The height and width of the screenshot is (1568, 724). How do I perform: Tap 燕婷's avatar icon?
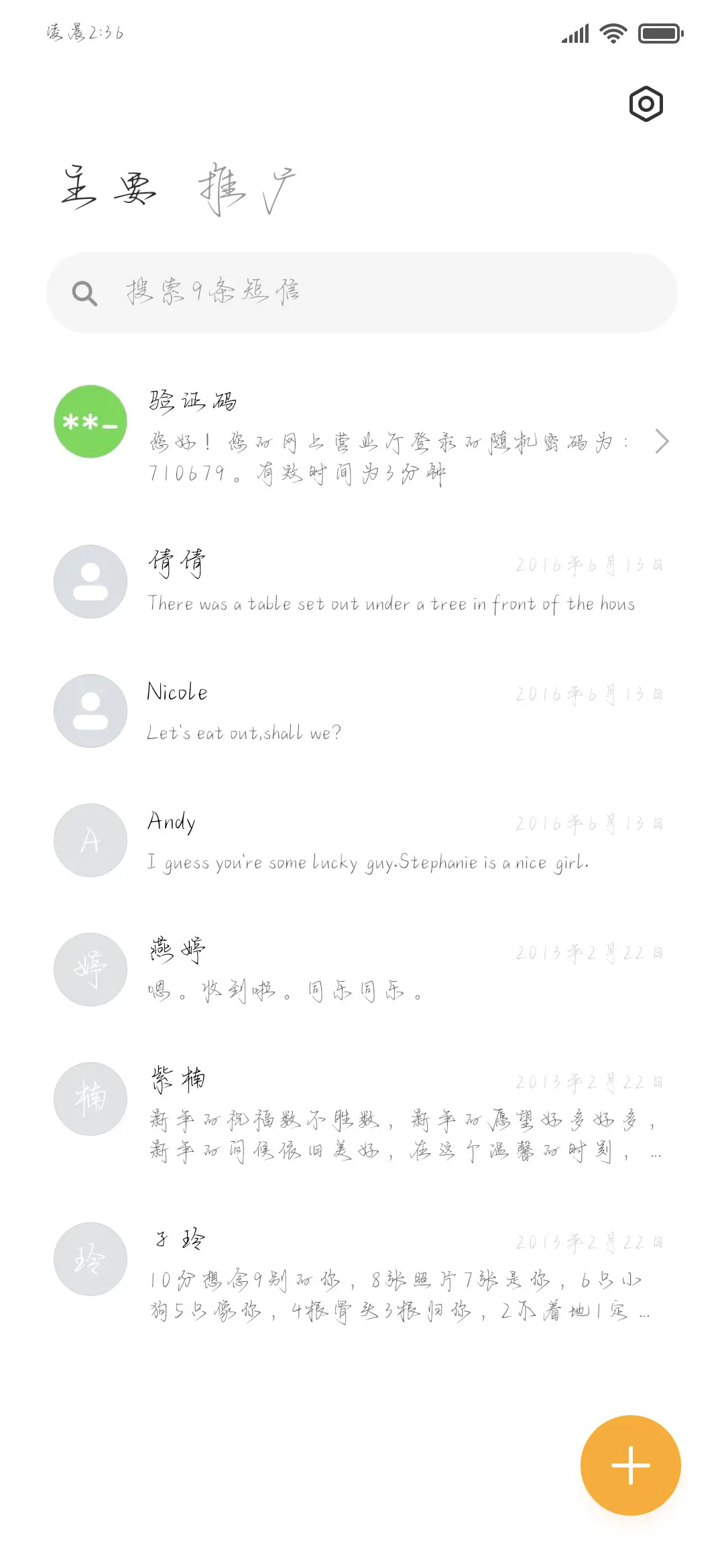click(90, 970)
